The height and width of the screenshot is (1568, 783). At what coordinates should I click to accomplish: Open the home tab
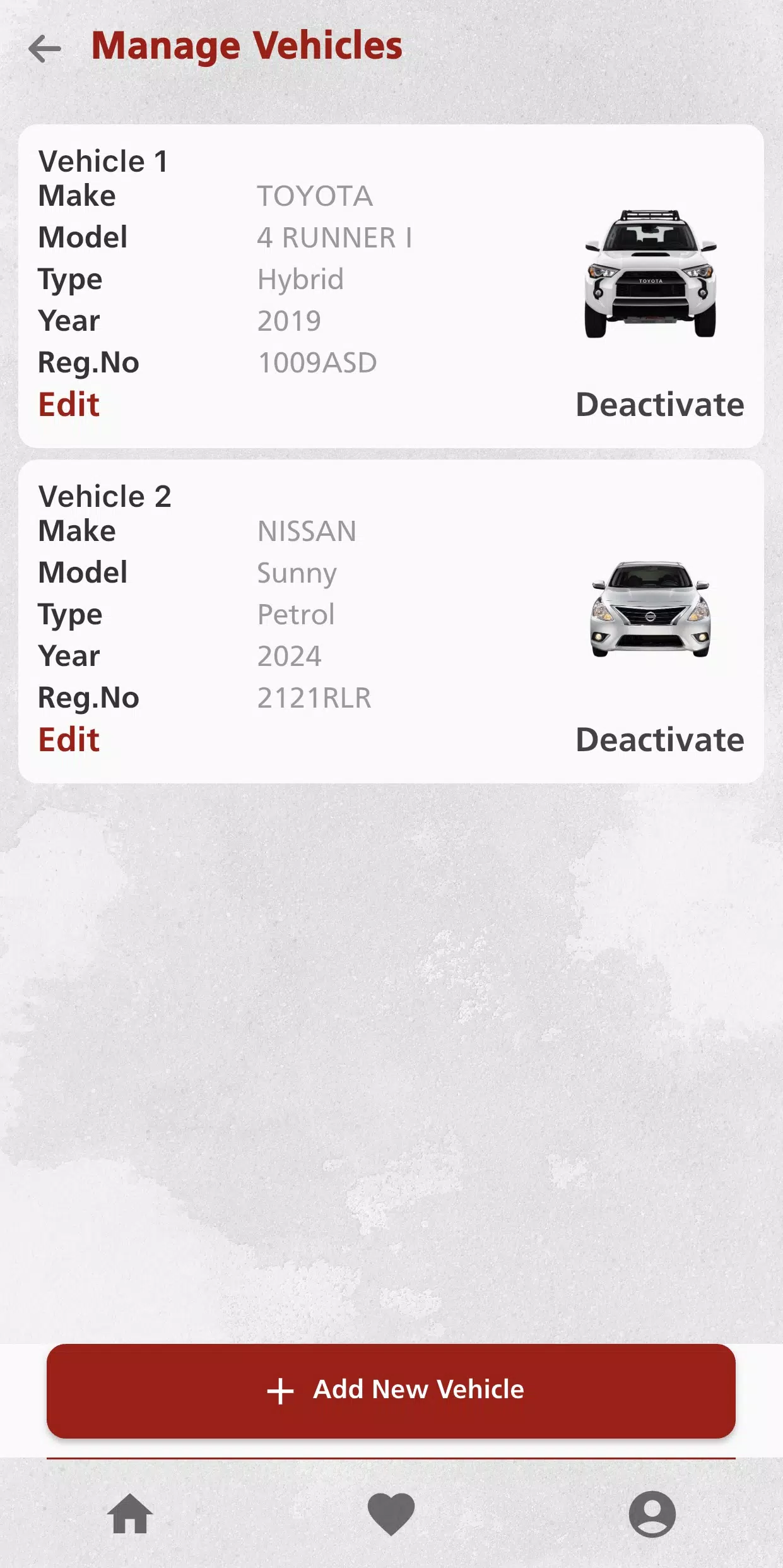130,1514
